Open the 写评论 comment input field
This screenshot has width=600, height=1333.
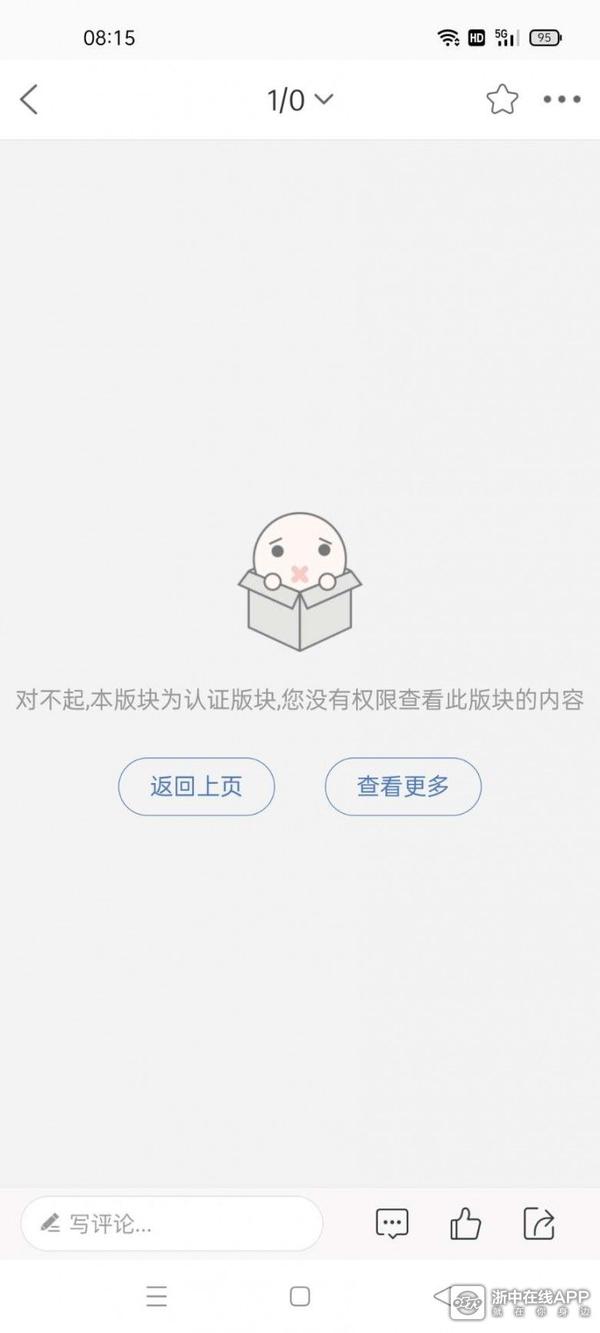[172, 1223]
